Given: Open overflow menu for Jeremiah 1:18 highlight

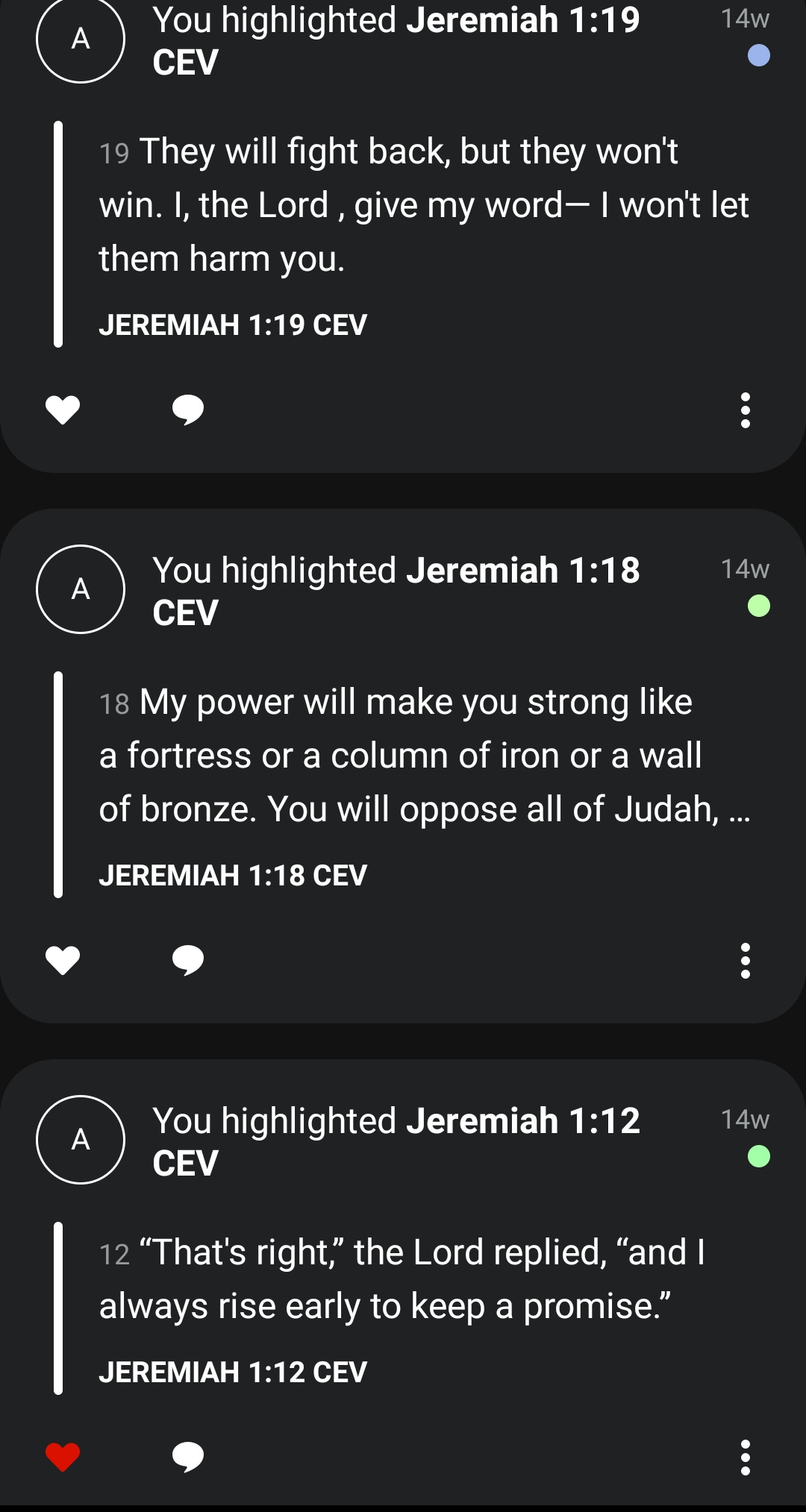Looking at the screenshot, I should click(745, 961).
